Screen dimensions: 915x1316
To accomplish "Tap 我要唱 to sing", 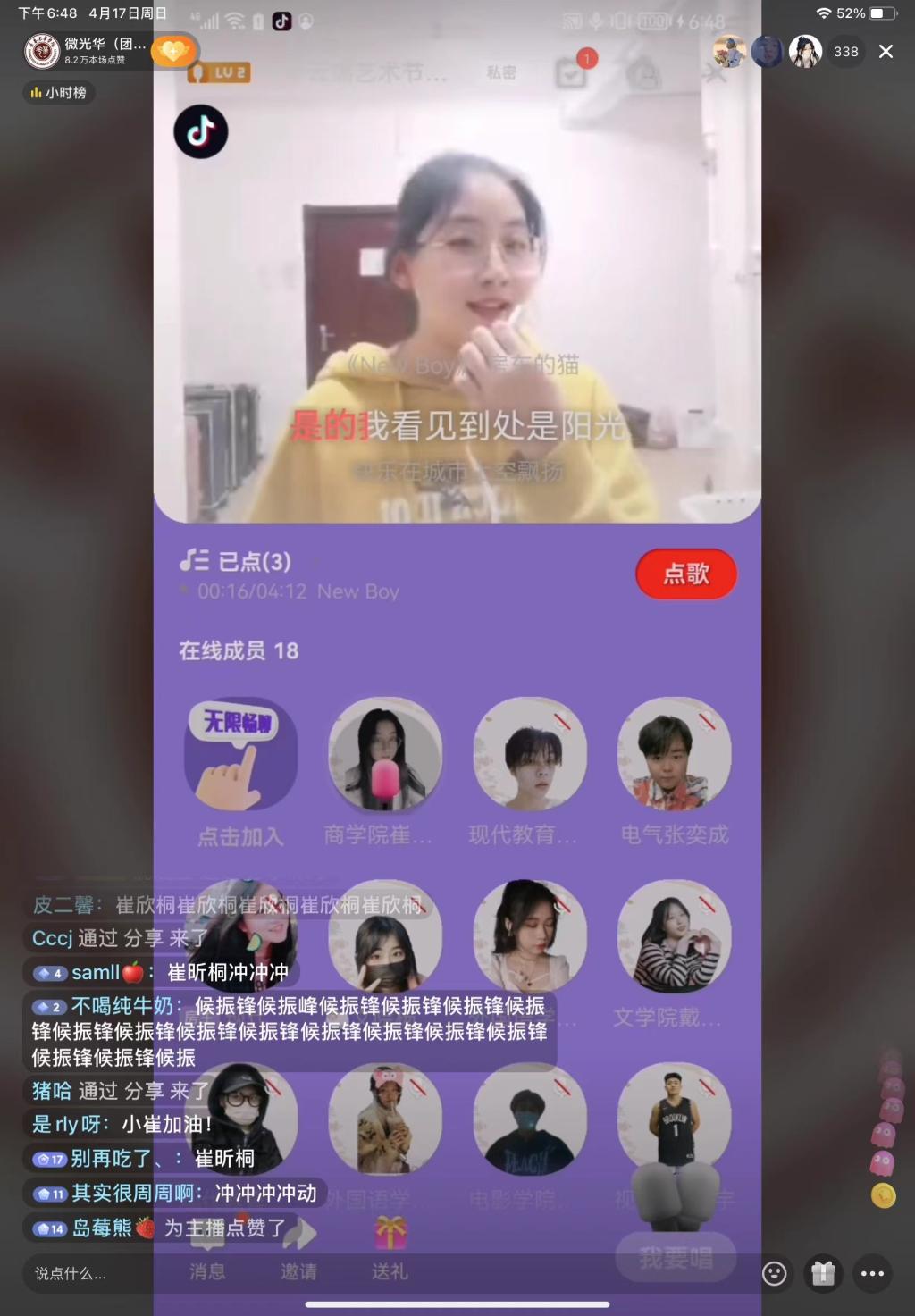I will 676,1258.
